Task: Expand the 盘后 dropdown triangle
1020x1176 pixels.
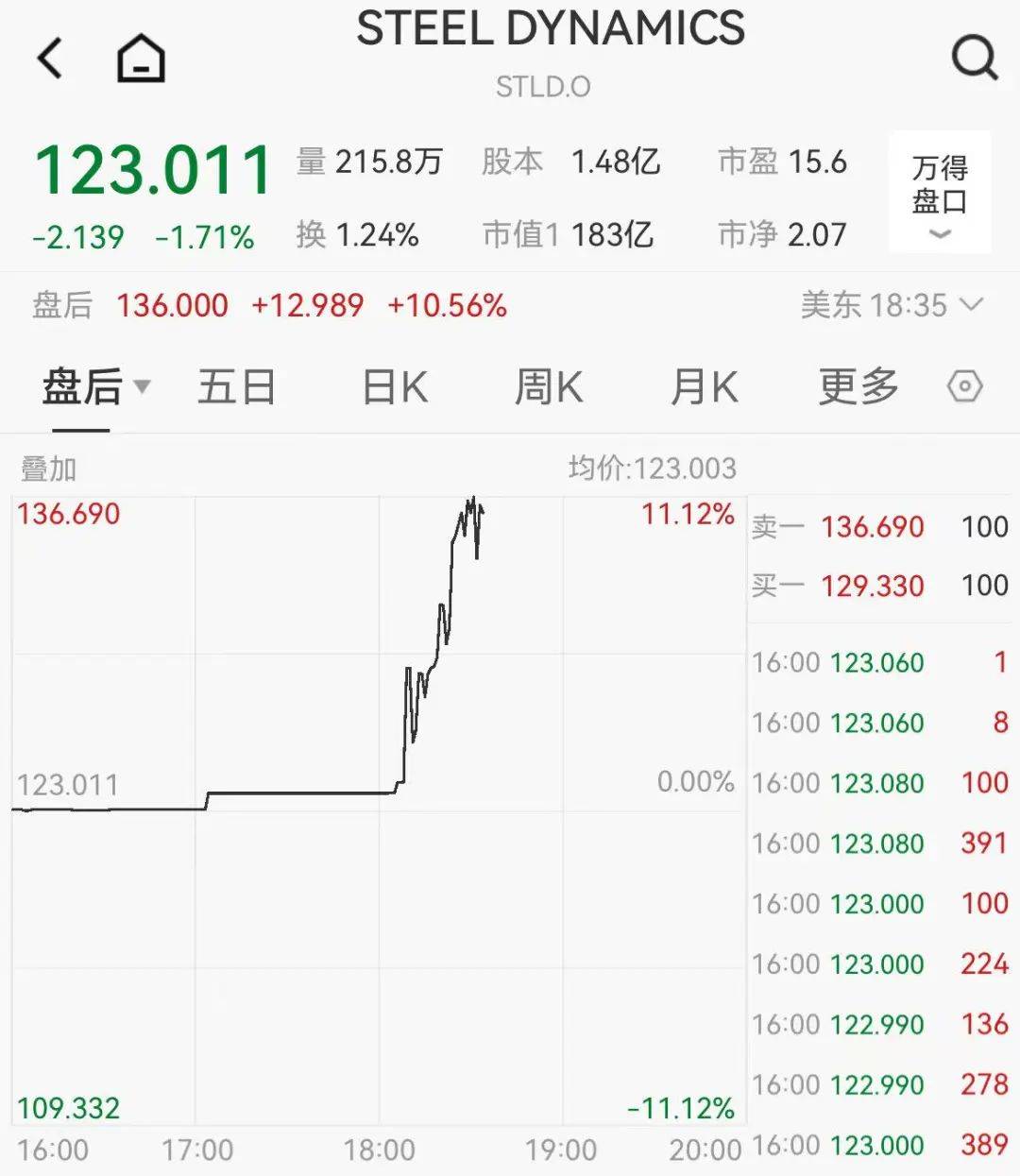Action: coord(142,388)
